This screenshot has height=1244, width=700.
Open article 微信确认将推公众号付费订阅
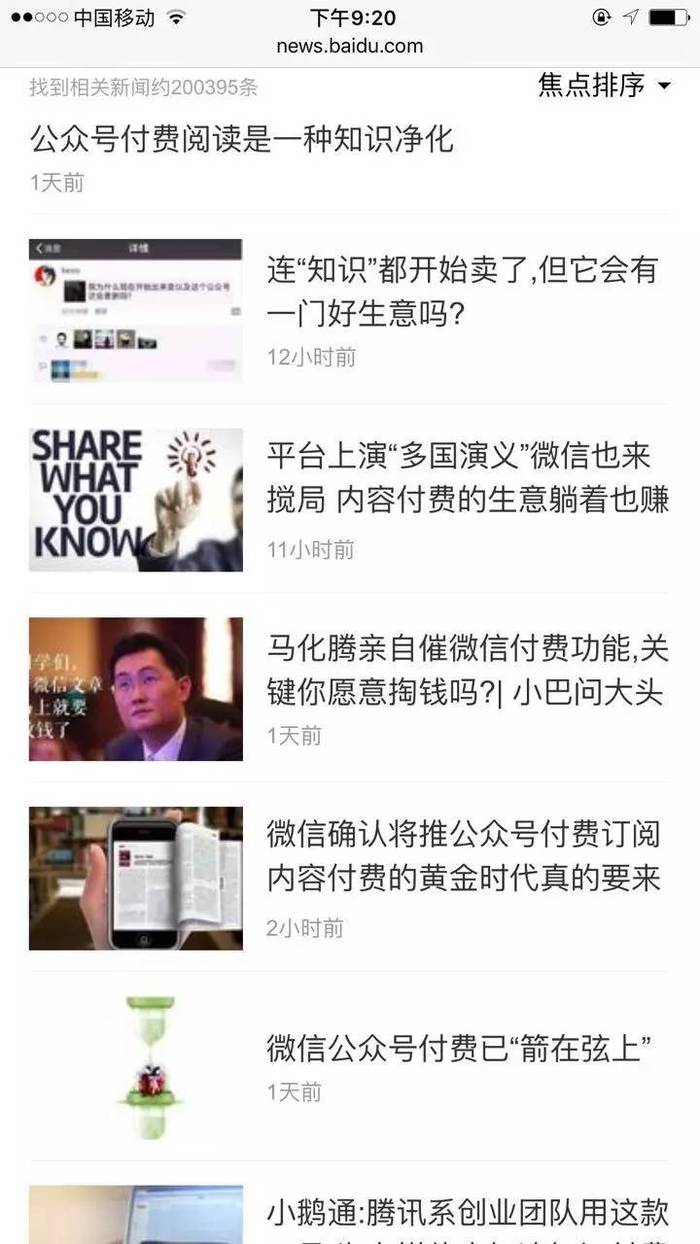click(x=464, y=857)
